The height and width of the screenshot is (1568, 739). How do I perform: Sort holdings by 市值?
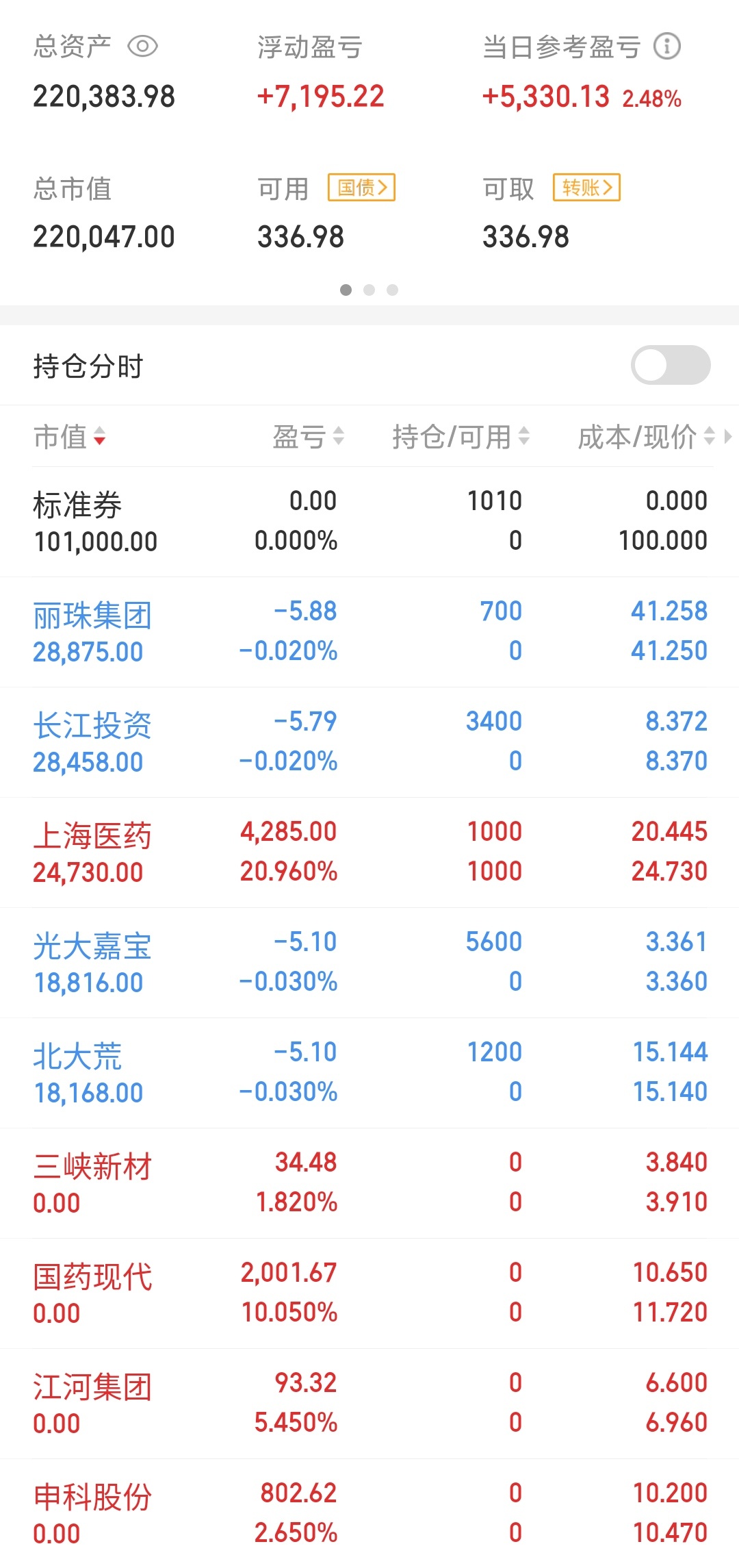(70, 436)
